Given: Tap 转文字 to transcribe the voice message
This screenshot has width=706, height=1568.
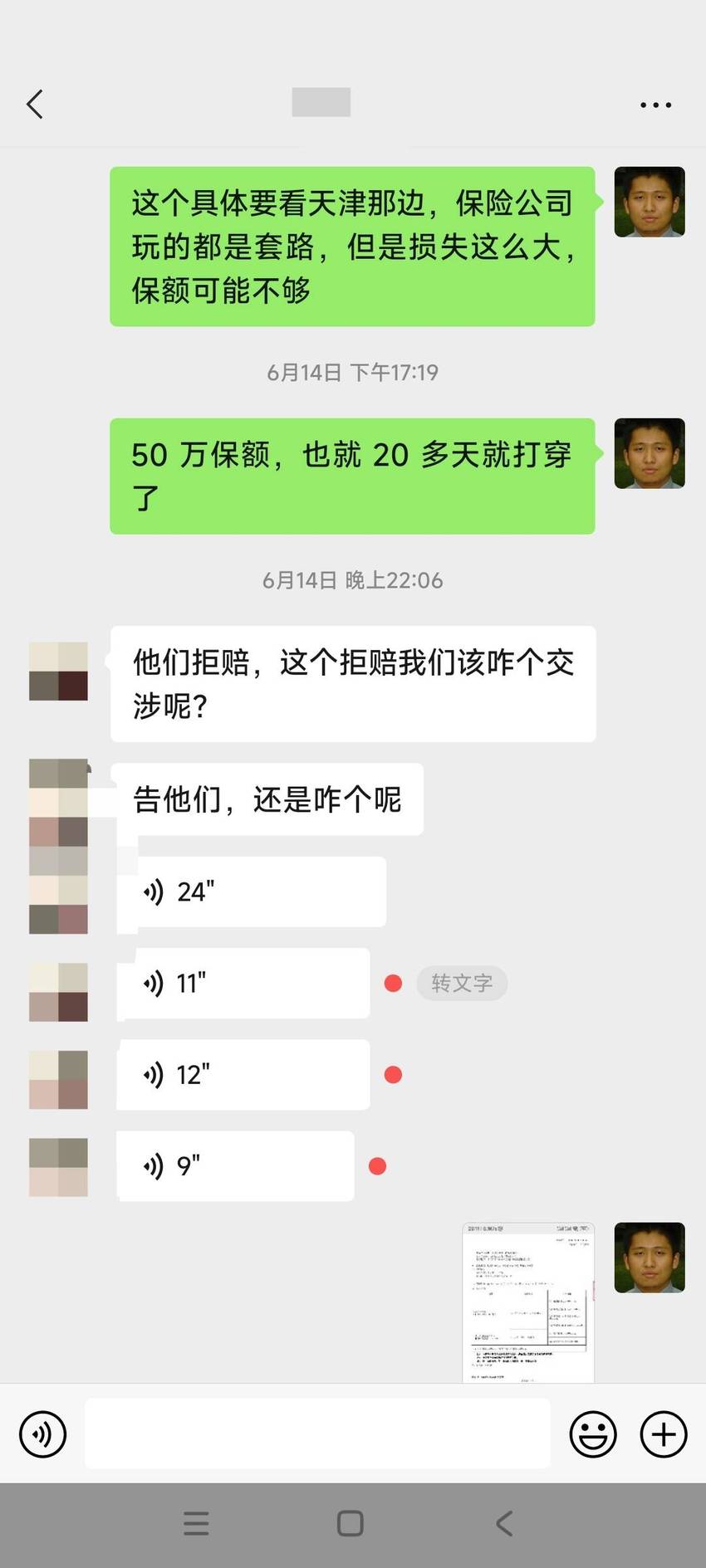Looking at the screenshot, I should [x=462, y=984].
